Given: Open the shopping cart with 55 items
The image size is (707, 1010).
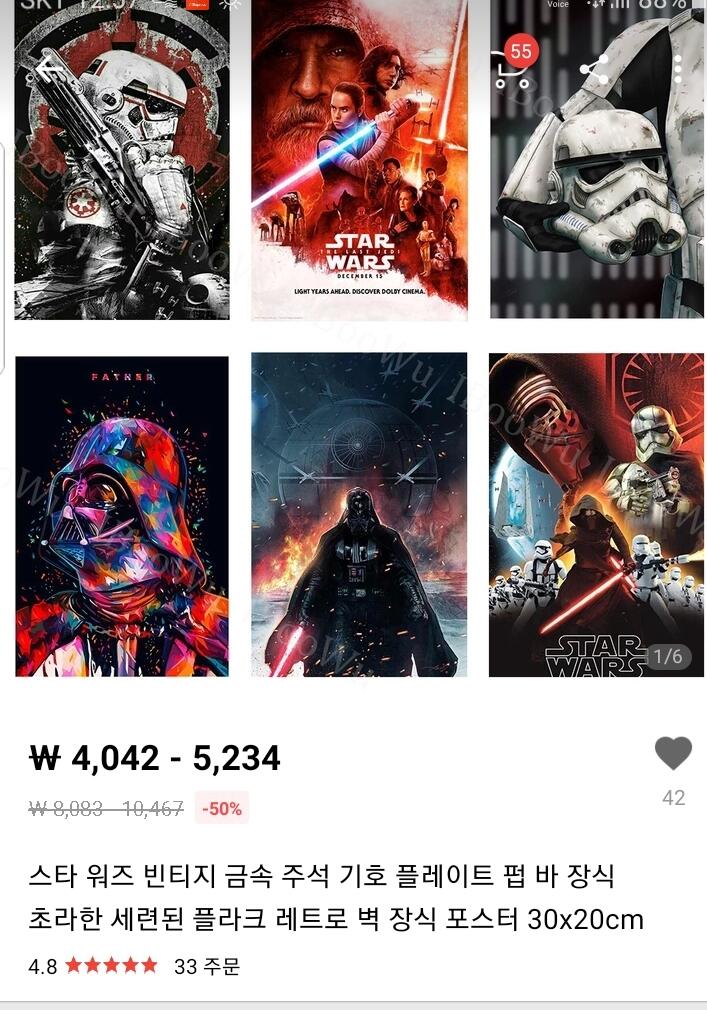Looking at the screenshot, I should coord(514,63).
